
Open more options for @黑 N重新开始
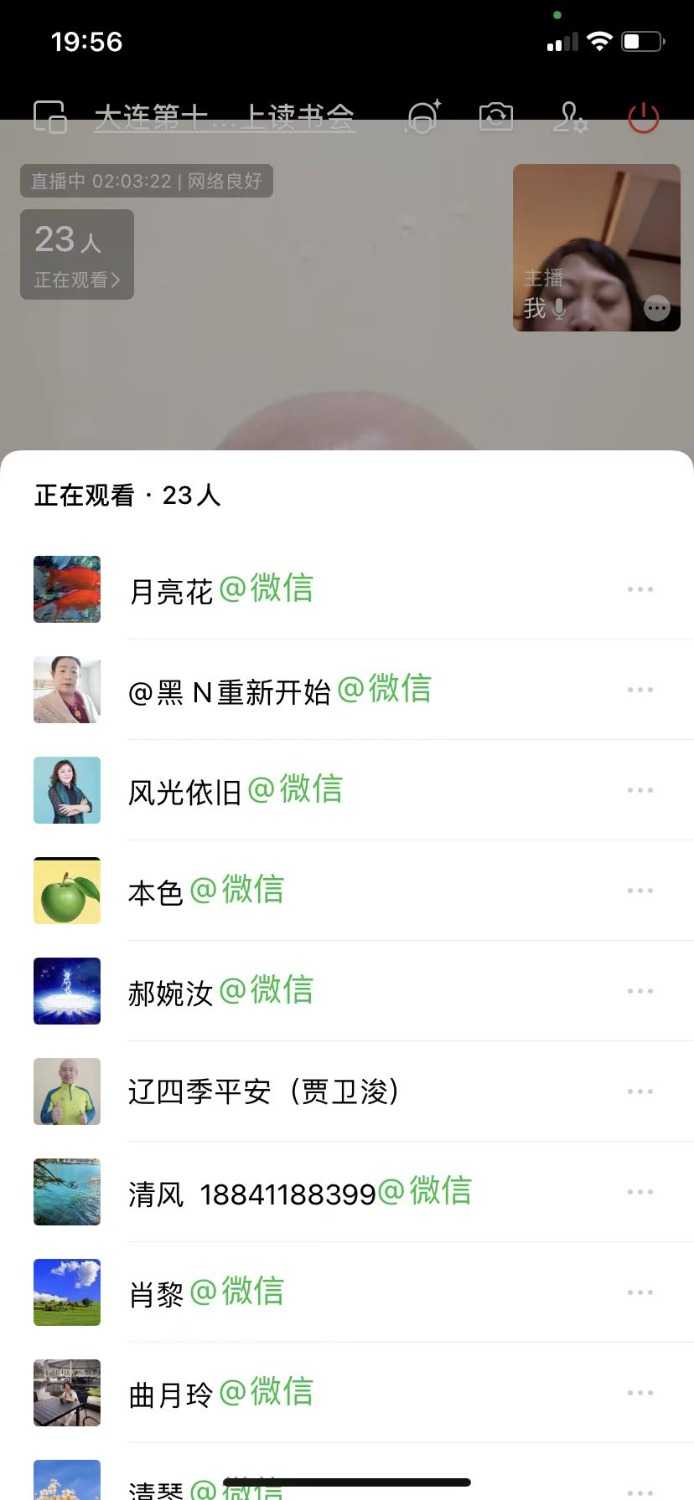pyautogui.click(x=640, y=690)
